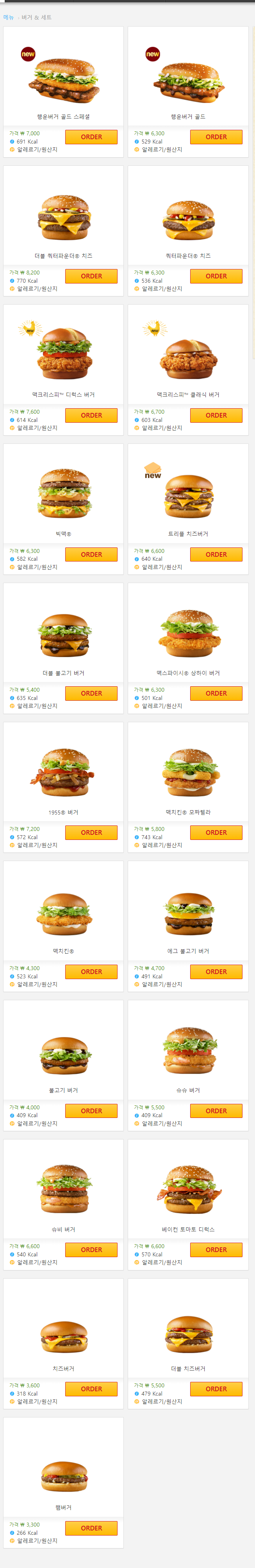Tap the ORDER button for 빅맥
This screenshot has width=255, height=1568.
click(91, 554)
